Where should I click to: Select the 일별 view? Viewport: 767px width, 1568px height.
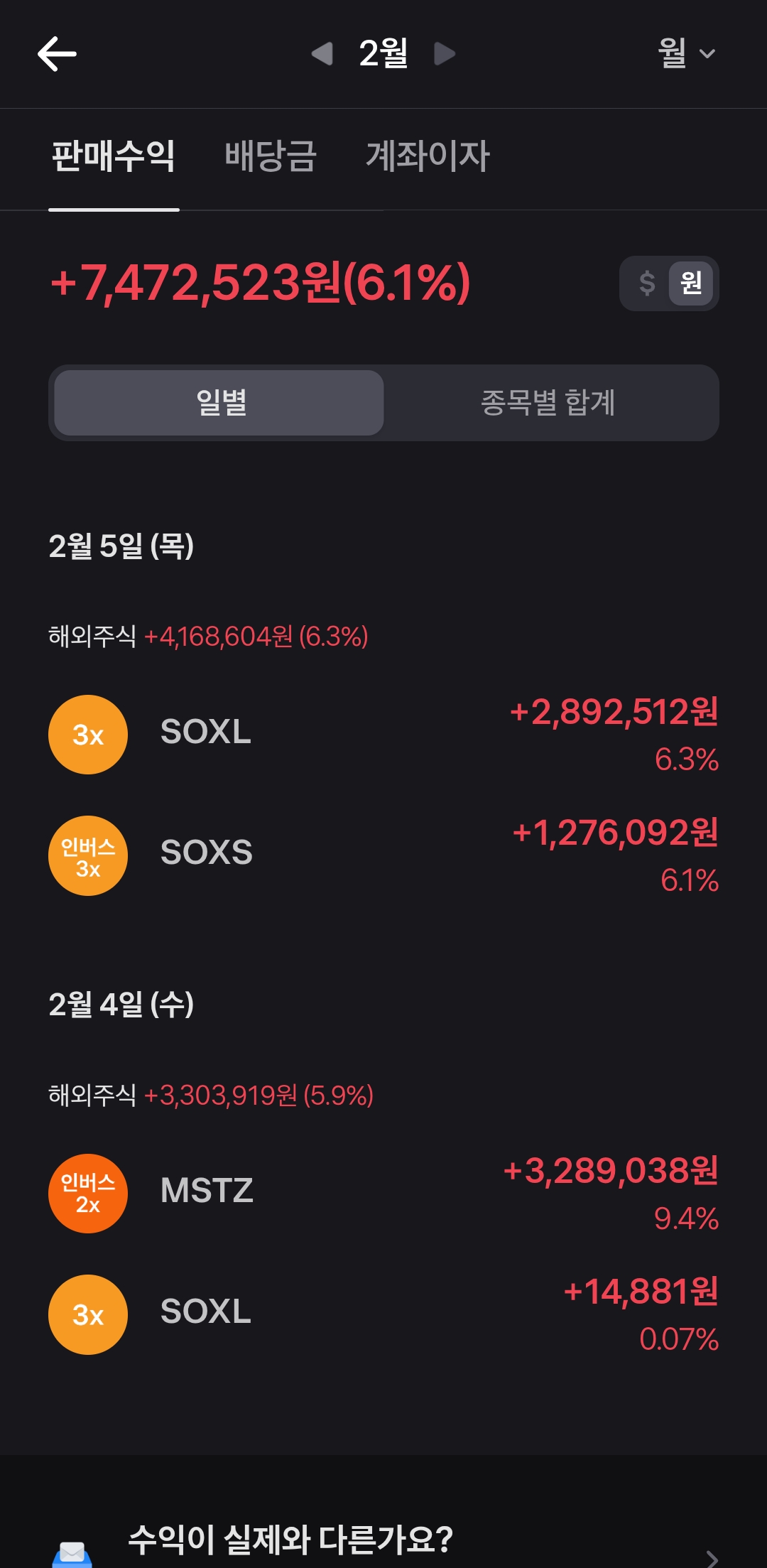click(x=219, y=403)
